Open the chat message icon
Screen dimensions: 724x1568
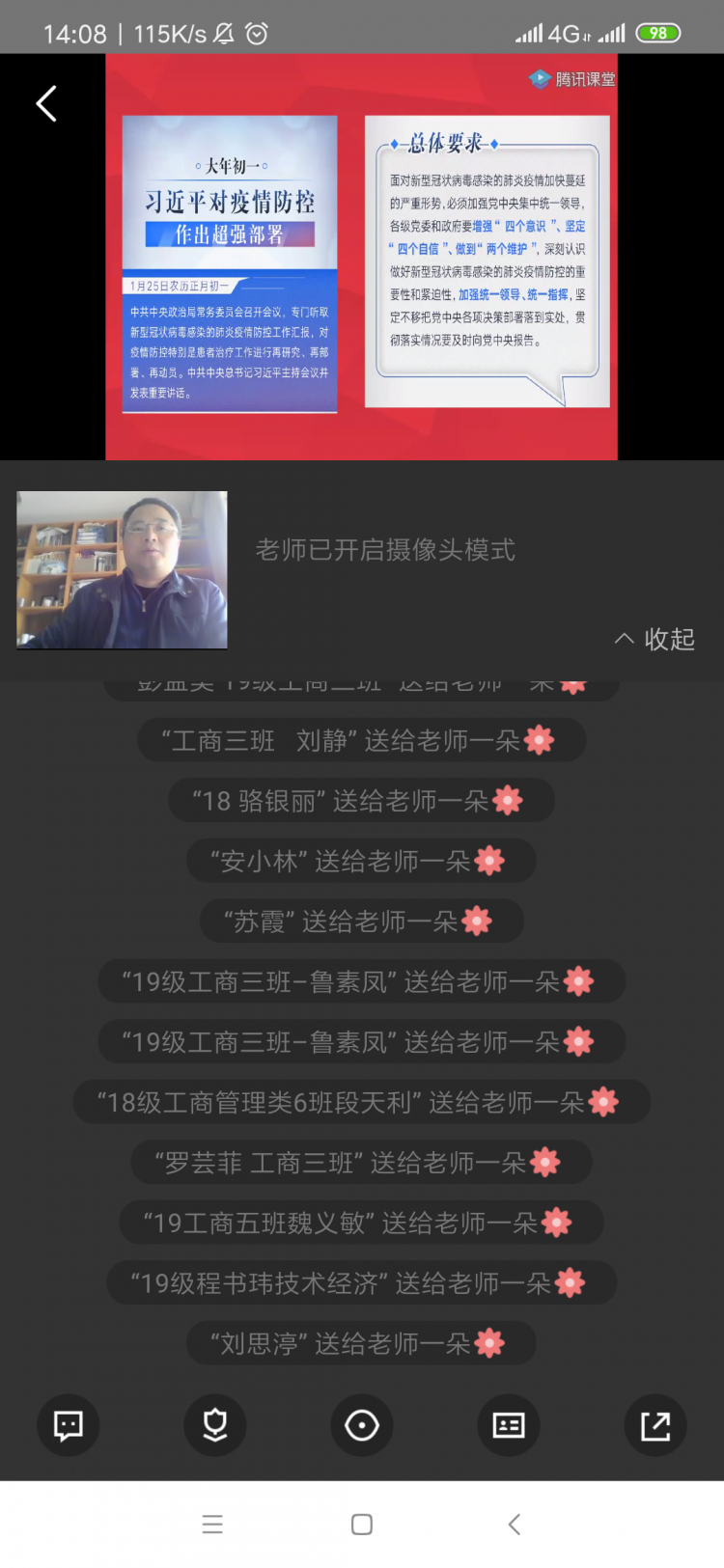pos(69,1425)
